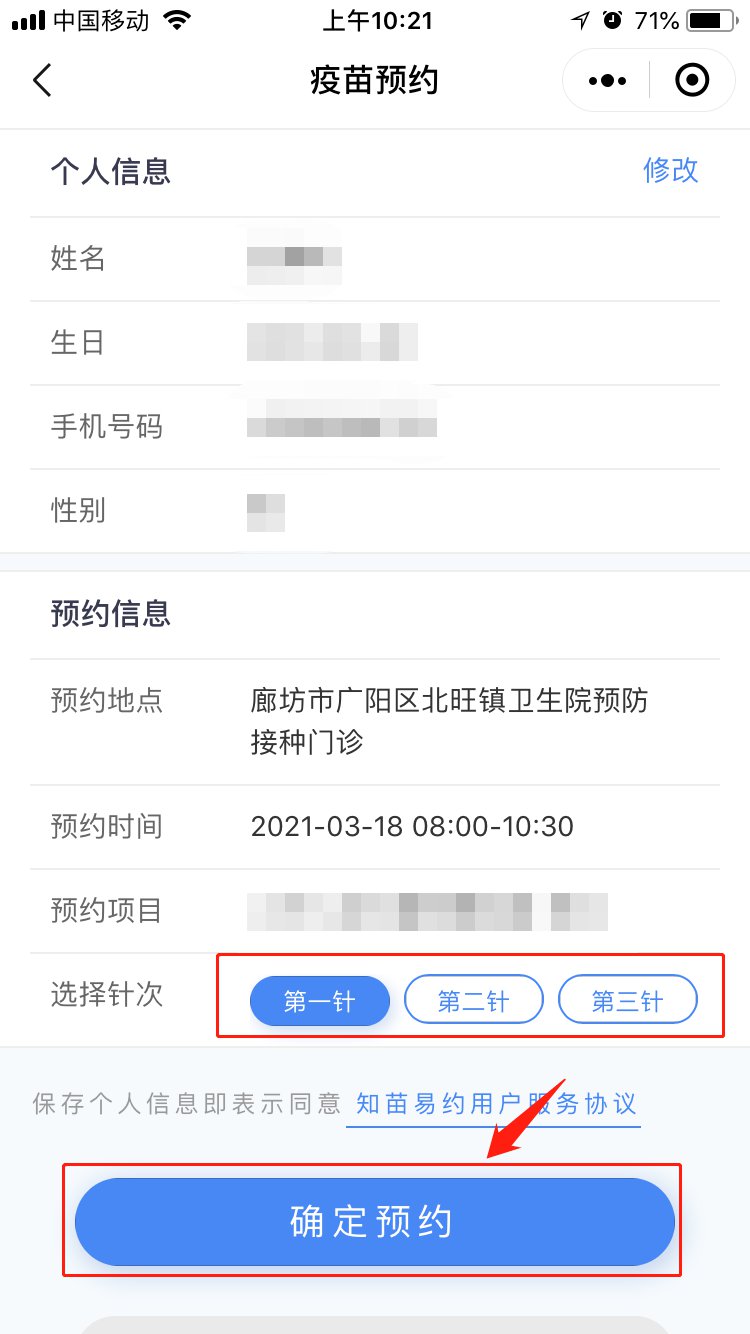Open the mini program three-dot menu
Screen dimensions: 750x1334
pyautogui.click(x=607, y=80)
